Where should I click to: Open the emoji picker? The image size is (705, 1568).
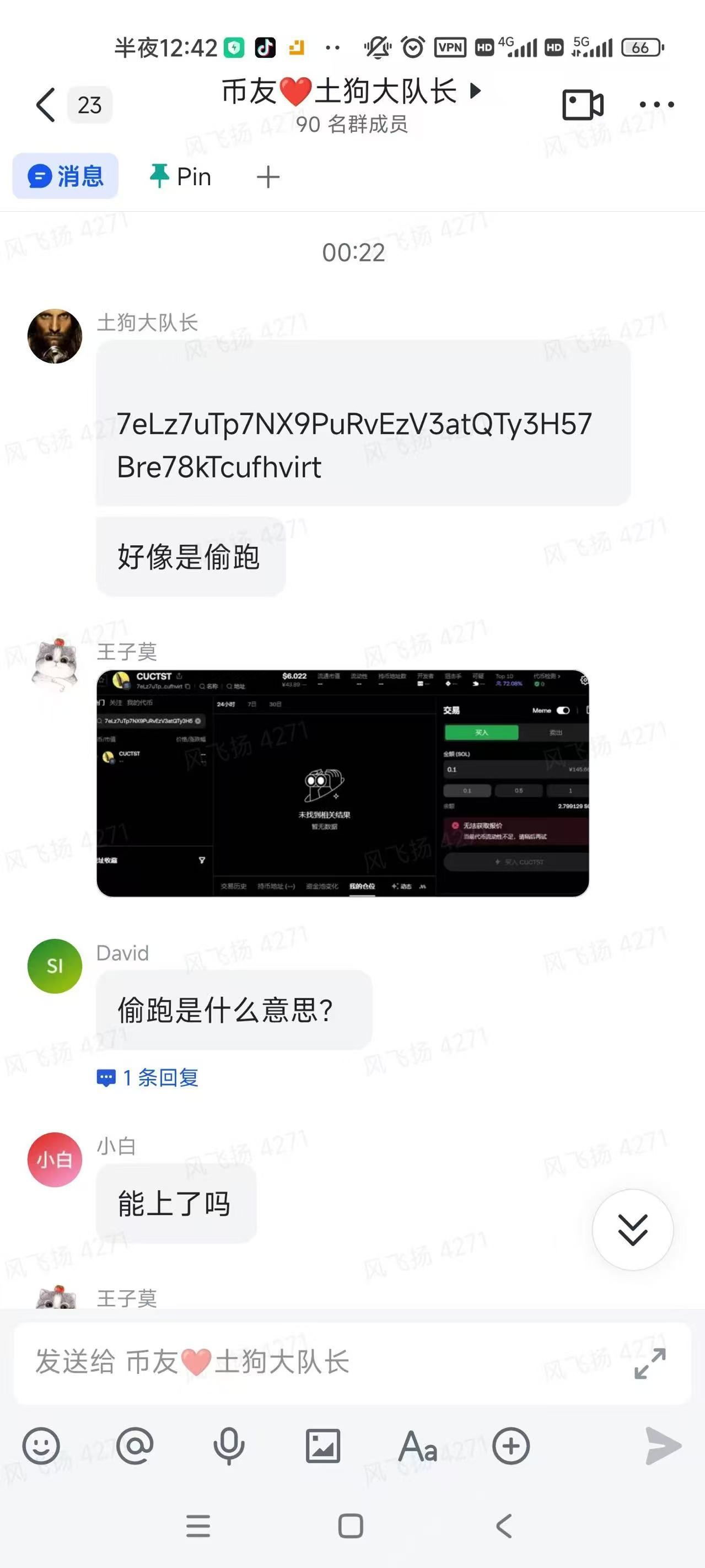pos(41,1446)
